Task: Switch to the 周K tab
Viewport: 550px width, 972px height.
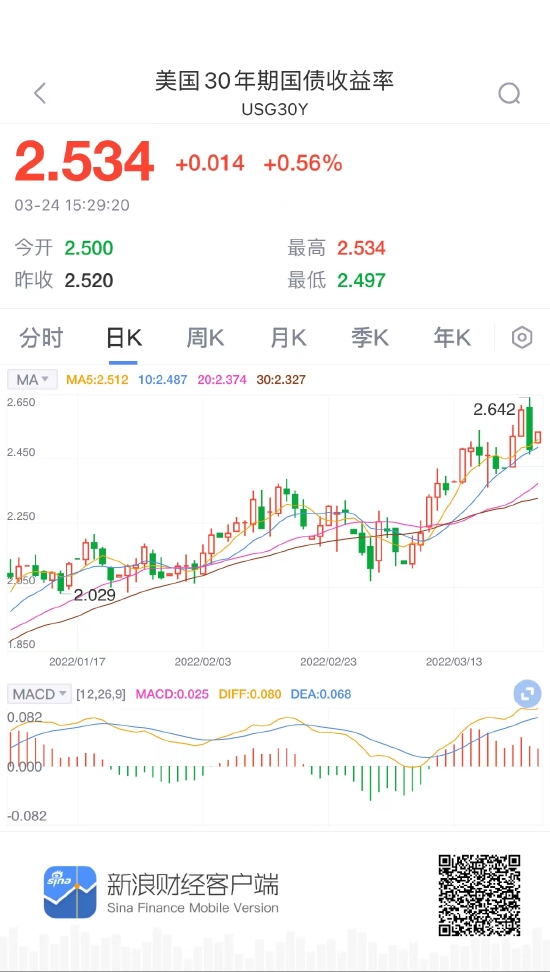Action: pyautogui.click(x=205, y=338)
